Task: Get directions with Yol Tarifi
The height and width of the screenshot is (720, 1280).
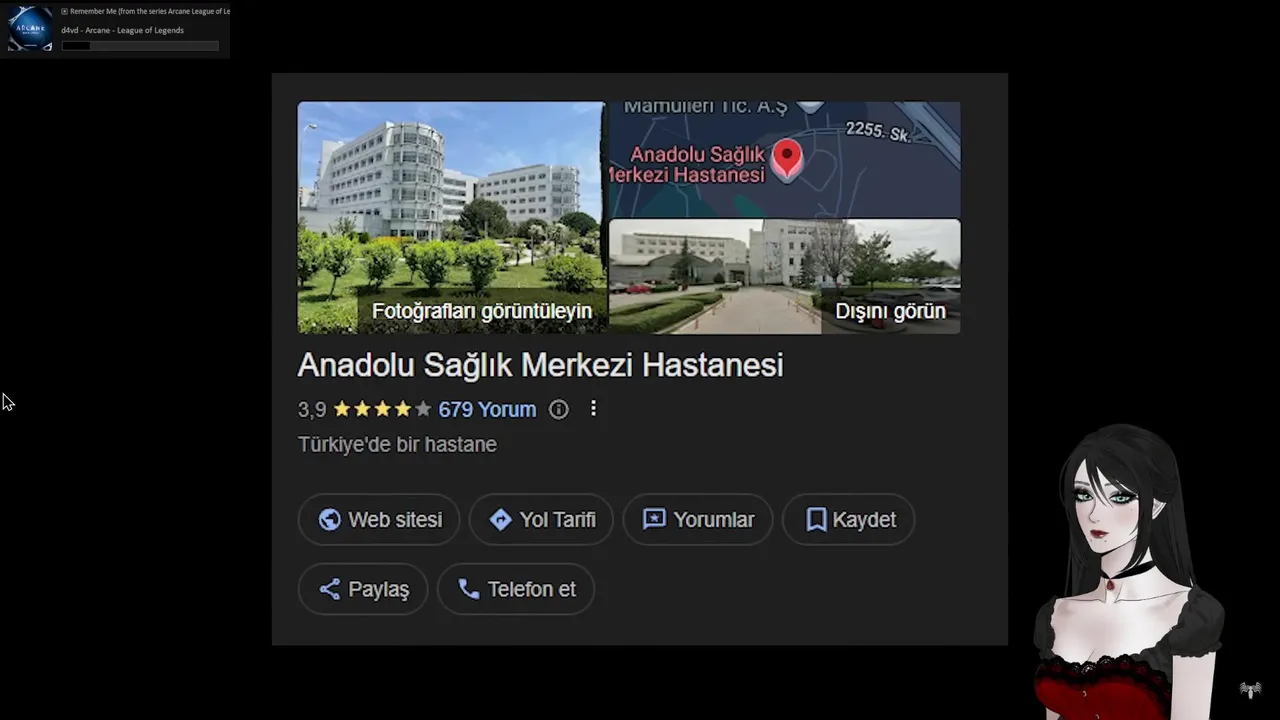Action: click(x=541, y=519)
